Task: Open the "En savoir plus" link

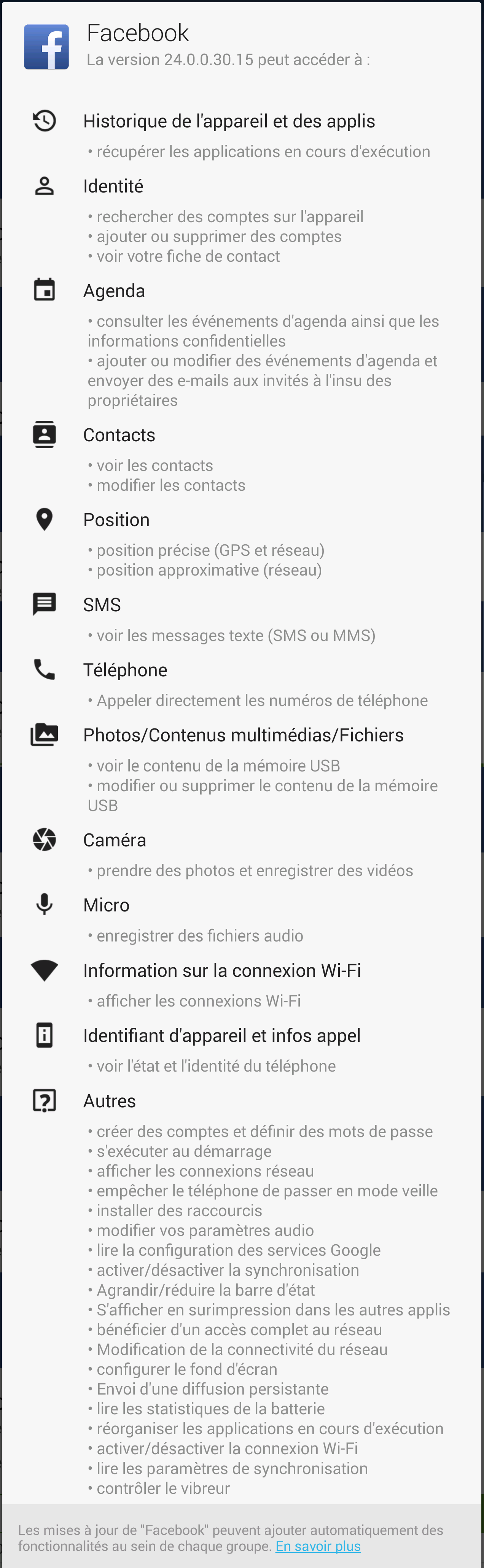Action: [x=318, y=1546]
